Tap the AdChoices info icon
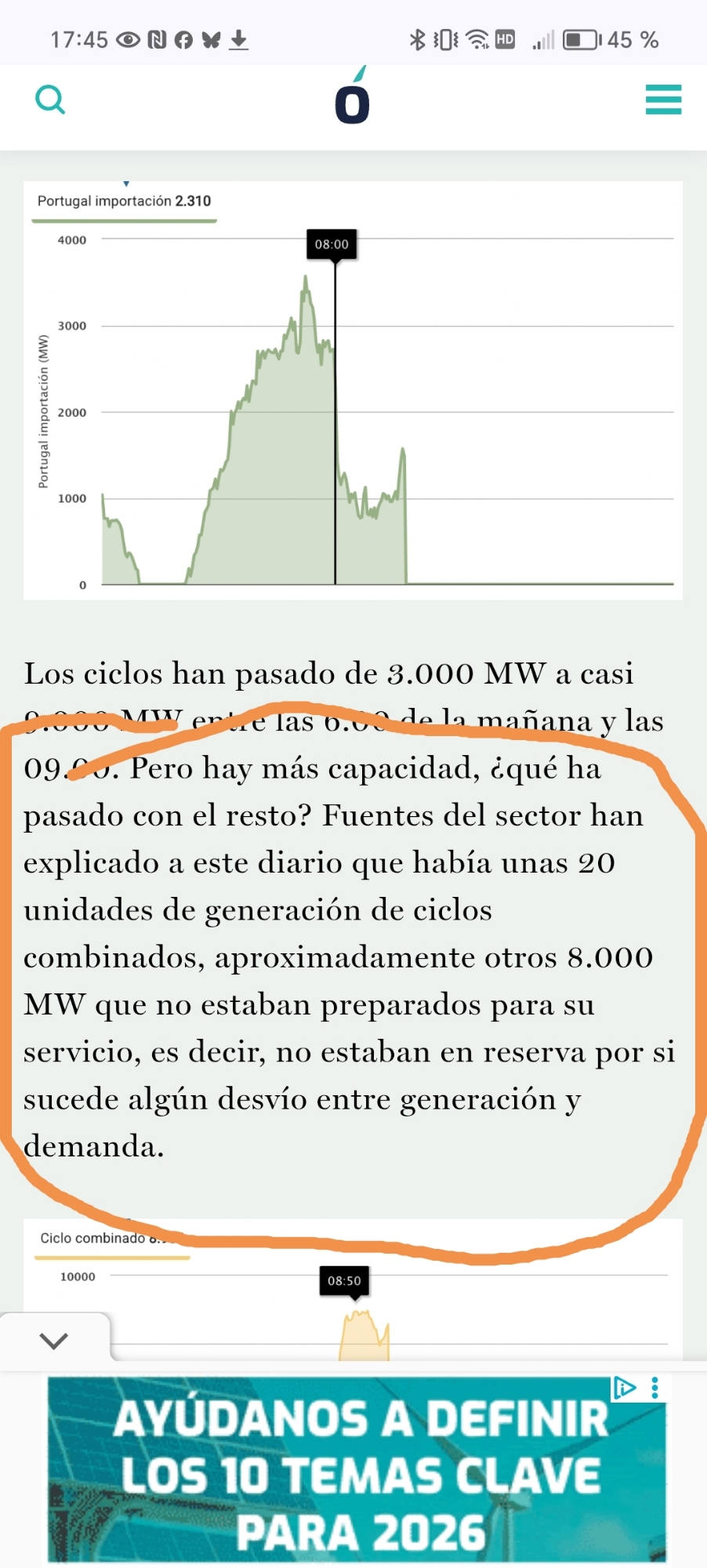The image size is (707, 1568). point(625,1388)
